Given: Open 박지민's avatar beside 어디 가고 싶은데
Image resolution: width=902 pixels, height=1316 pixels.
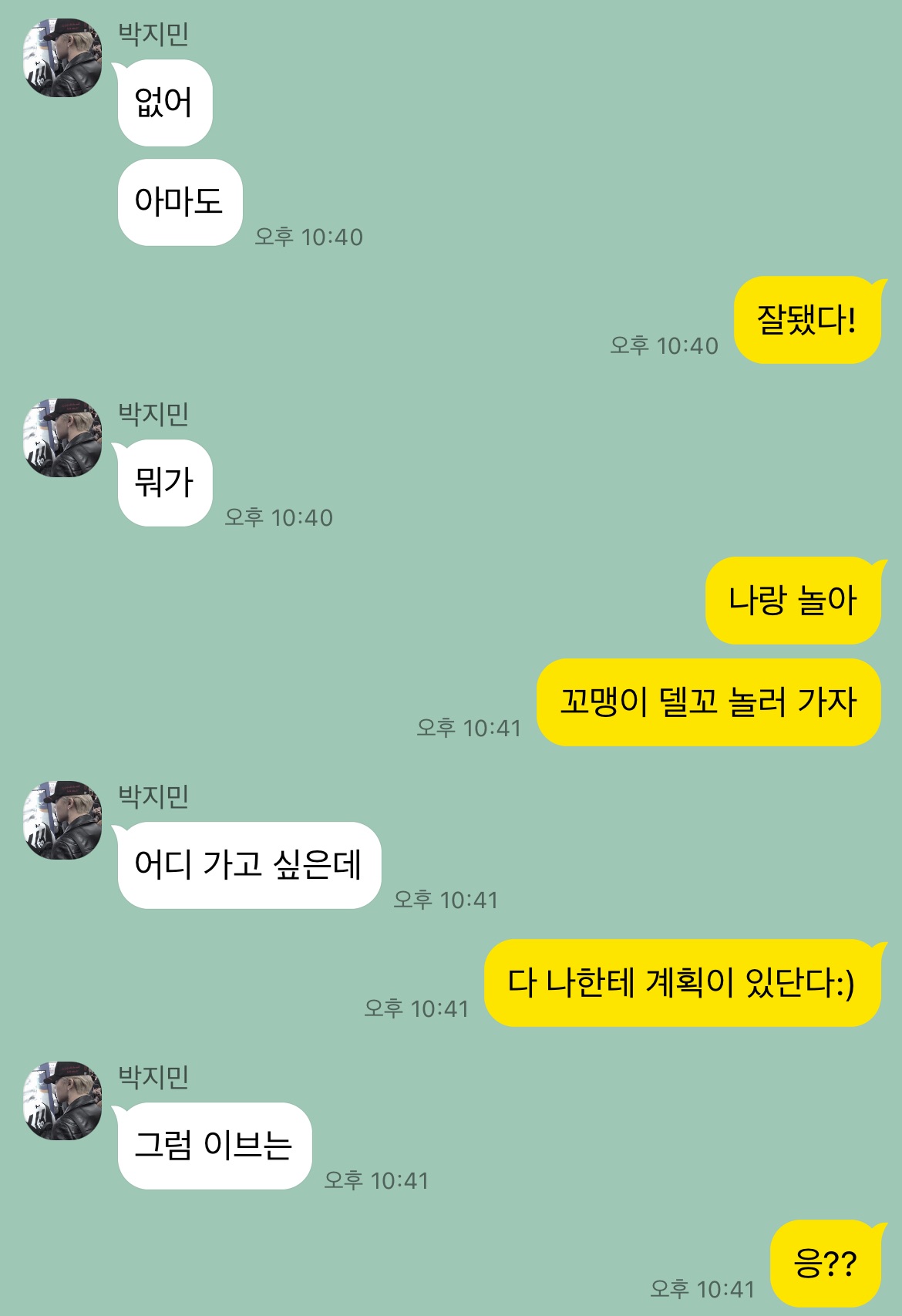Looking at the screenshot, I should 62,820.
